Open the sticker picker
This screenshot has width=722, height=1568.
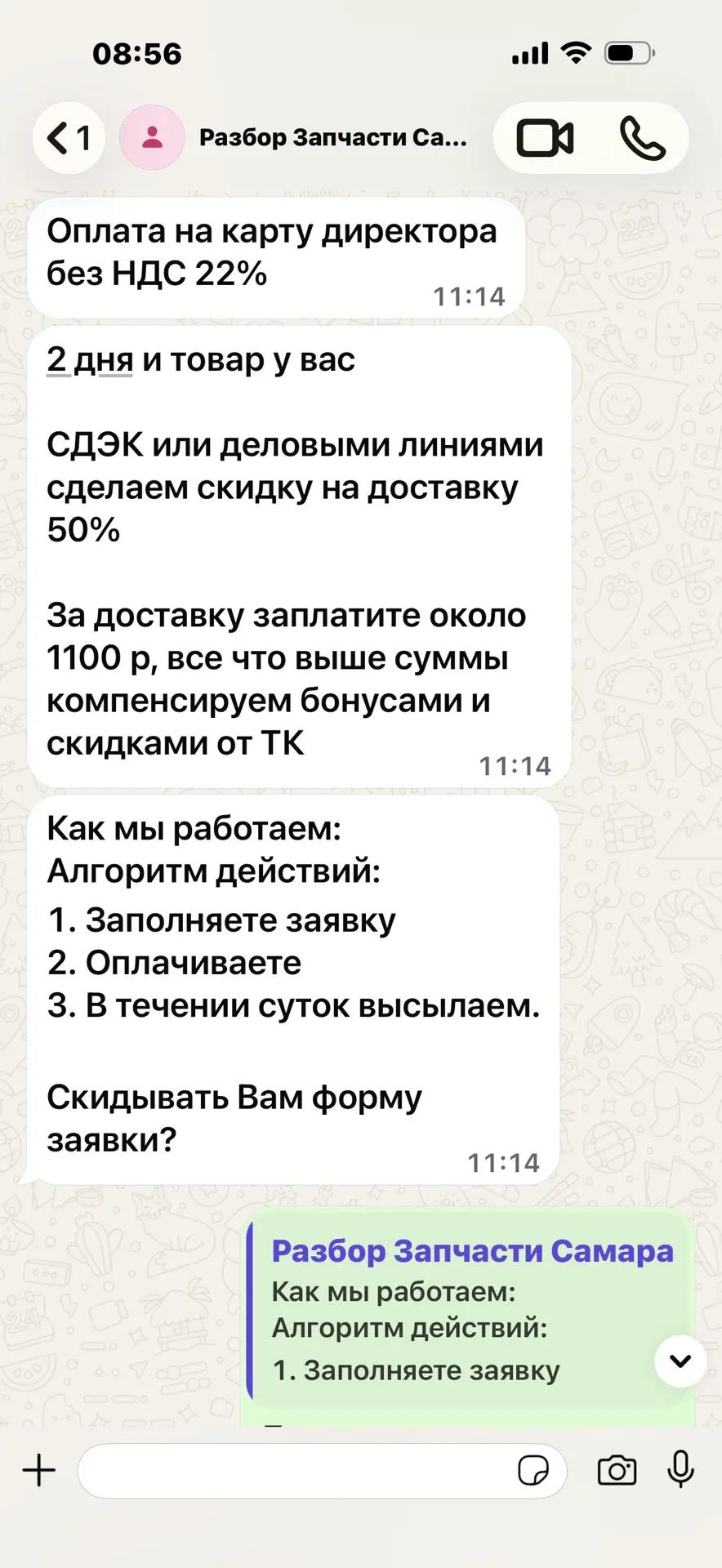pyautogui.click(x=533, y=1471)
